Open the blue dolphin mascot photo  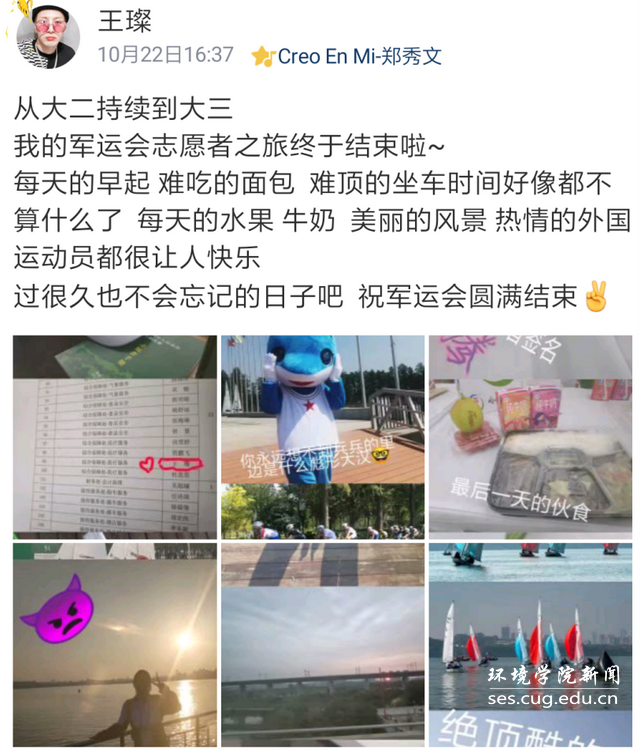(x=322, y=437)
